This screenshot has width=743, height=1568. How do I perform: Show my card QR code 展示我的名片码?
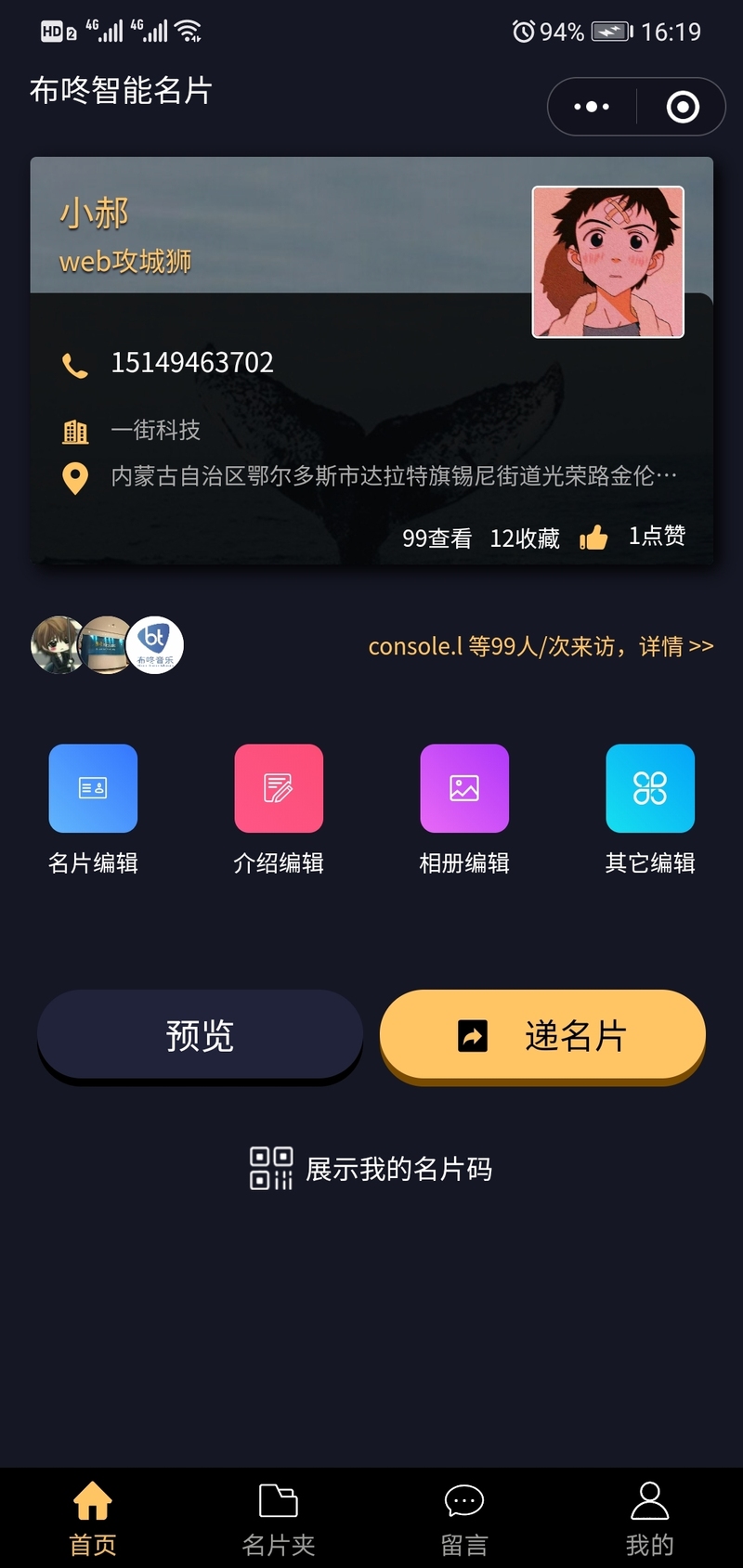[x=371, y=1169]
